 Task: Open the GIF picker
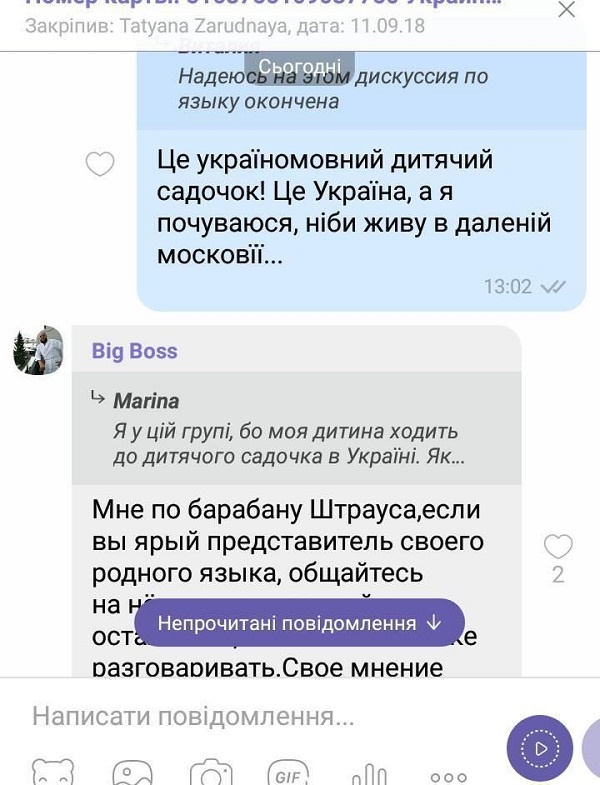[x=290, y=773]
